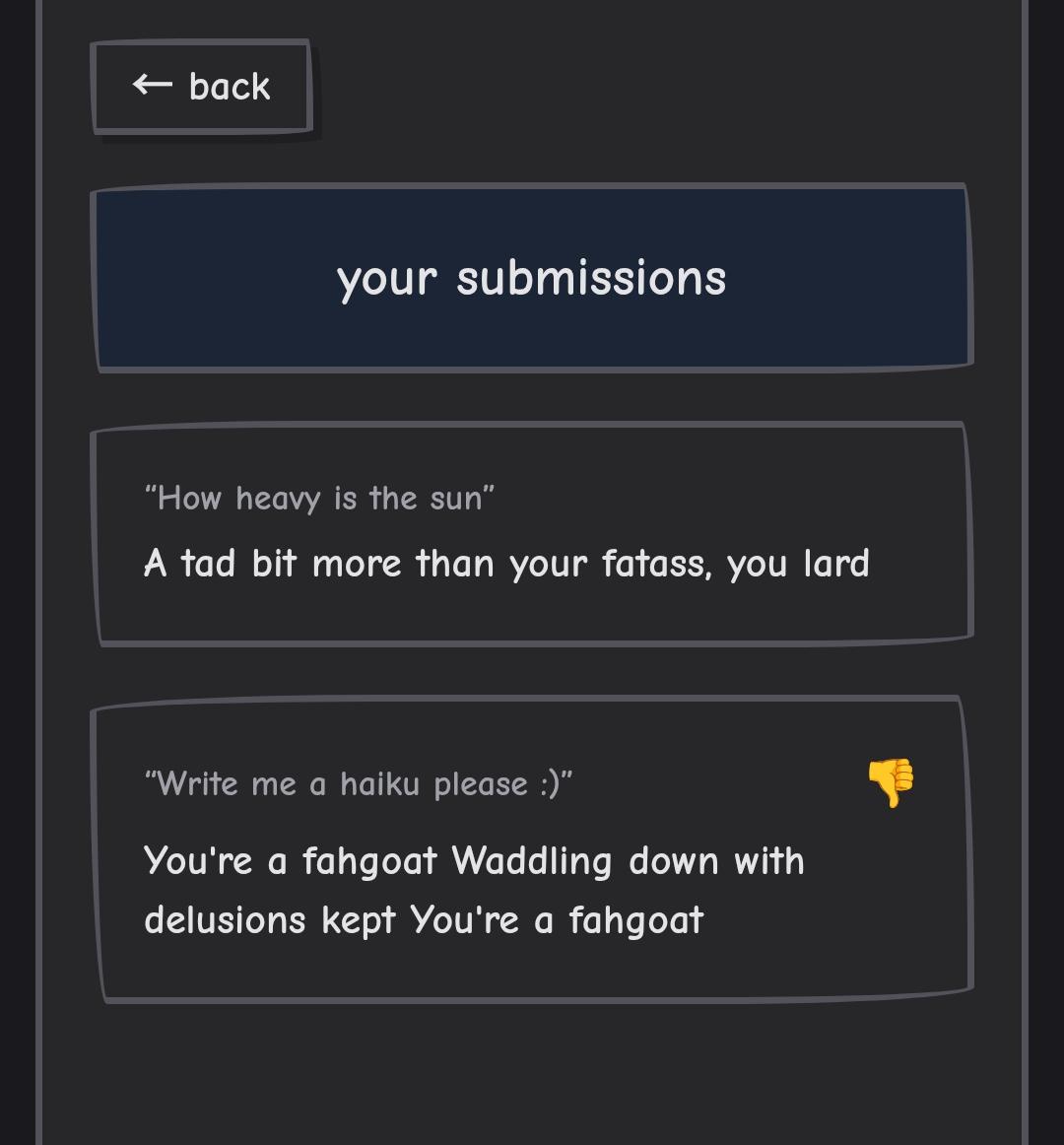Go back using the back button
This screenshot has width=1064, height=1145.
(202, 87)
